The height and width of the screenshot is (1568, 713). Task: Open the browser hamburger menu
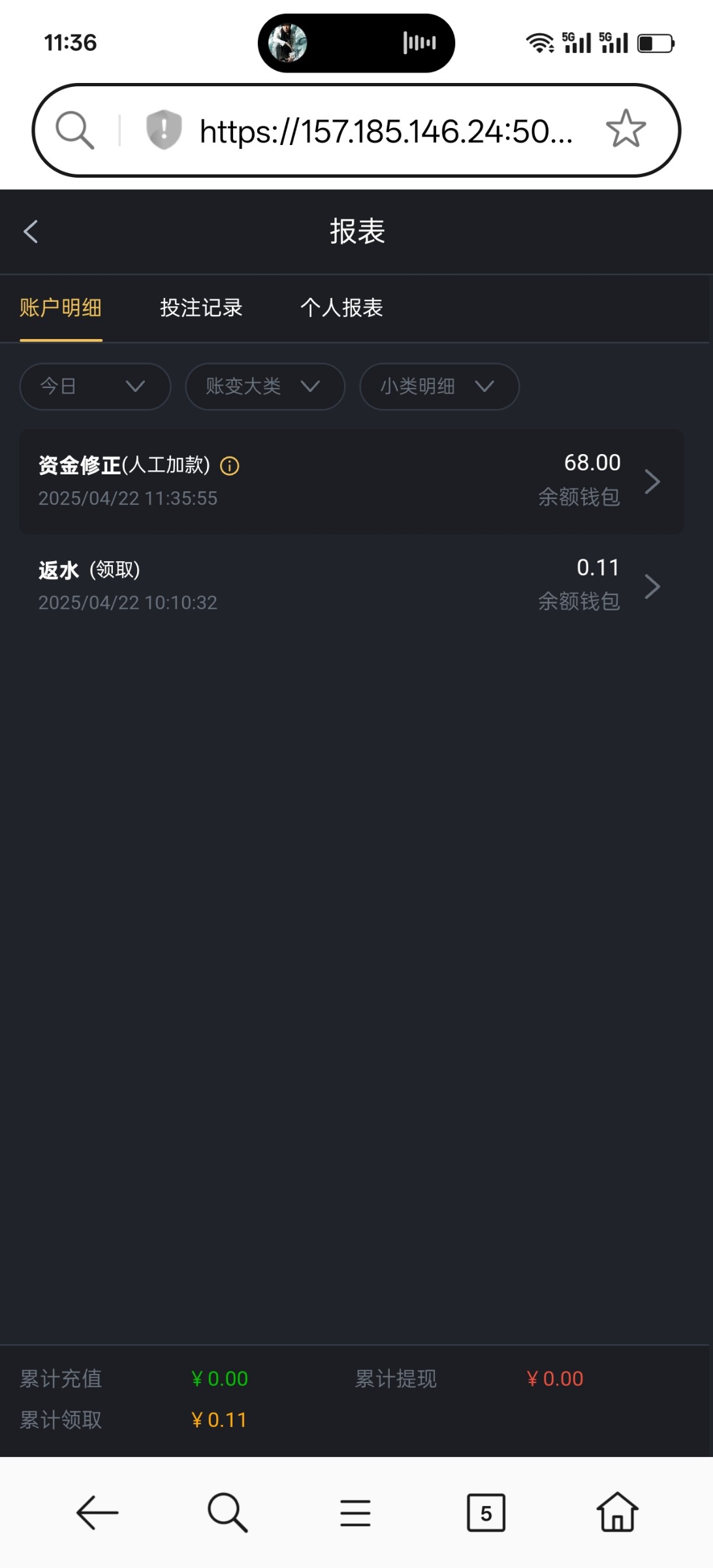[x=356, y=1513]
